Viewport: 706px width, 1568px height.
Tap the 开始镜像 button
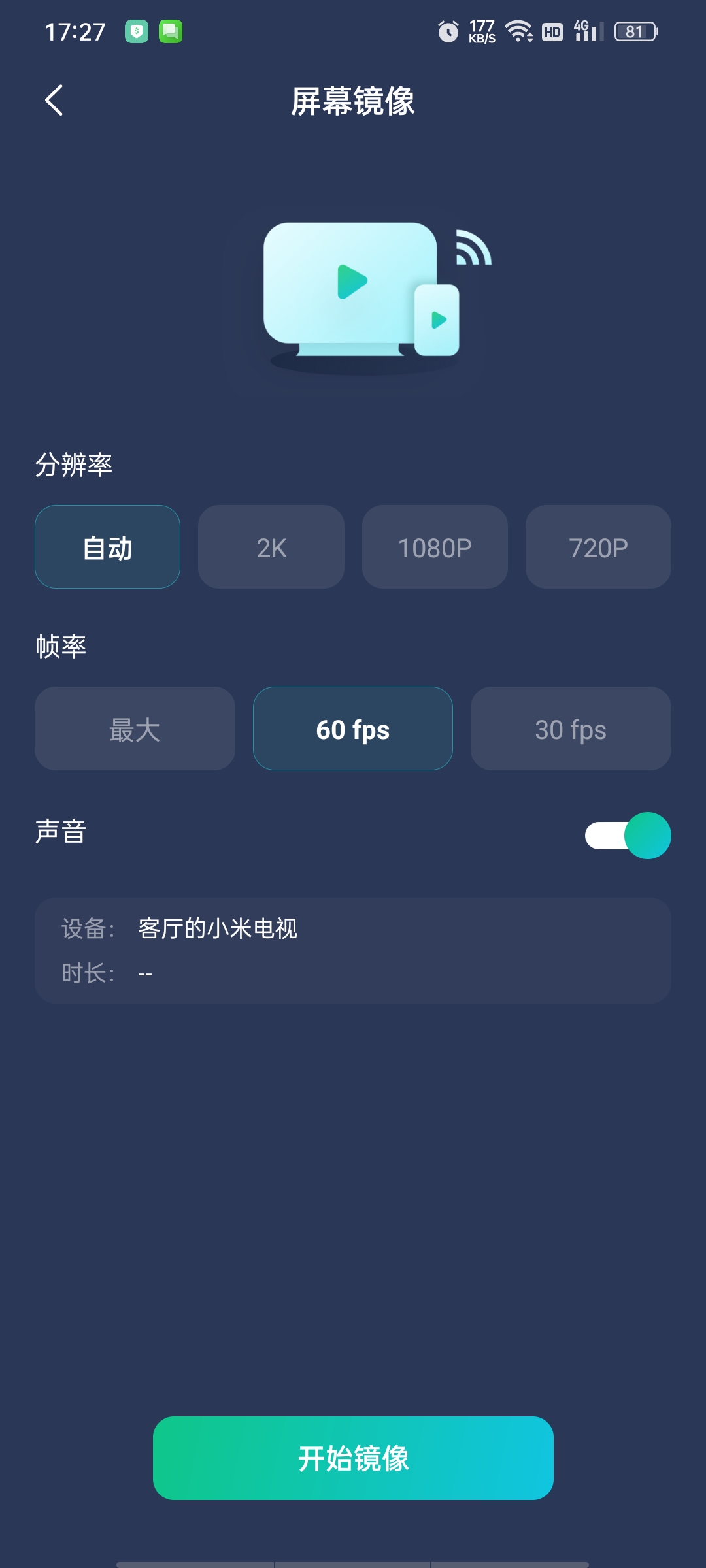(353, 1458)
